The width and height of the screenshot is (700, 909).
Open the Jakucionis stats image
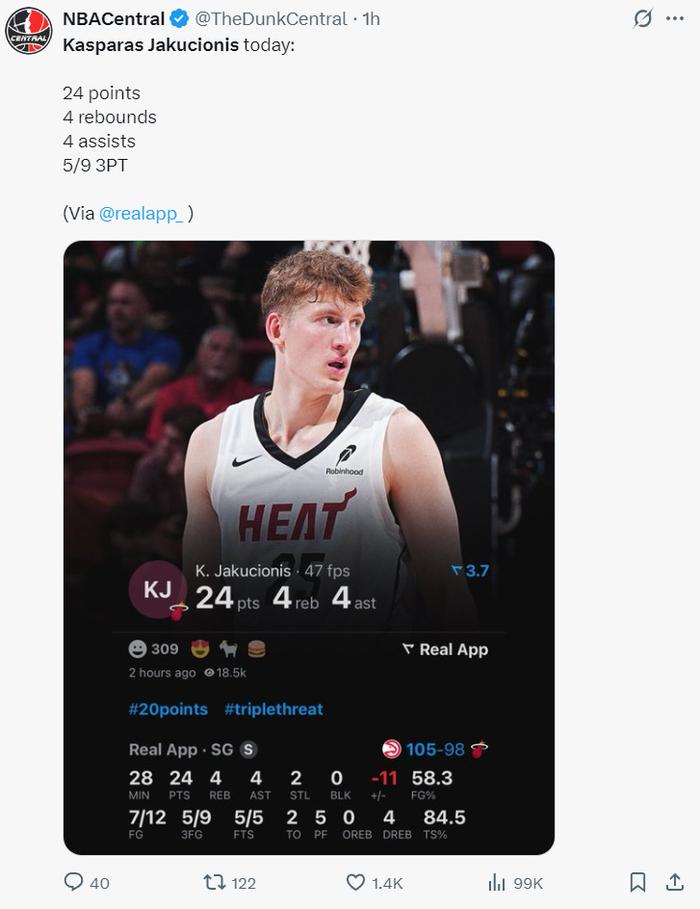pos(309,547)
